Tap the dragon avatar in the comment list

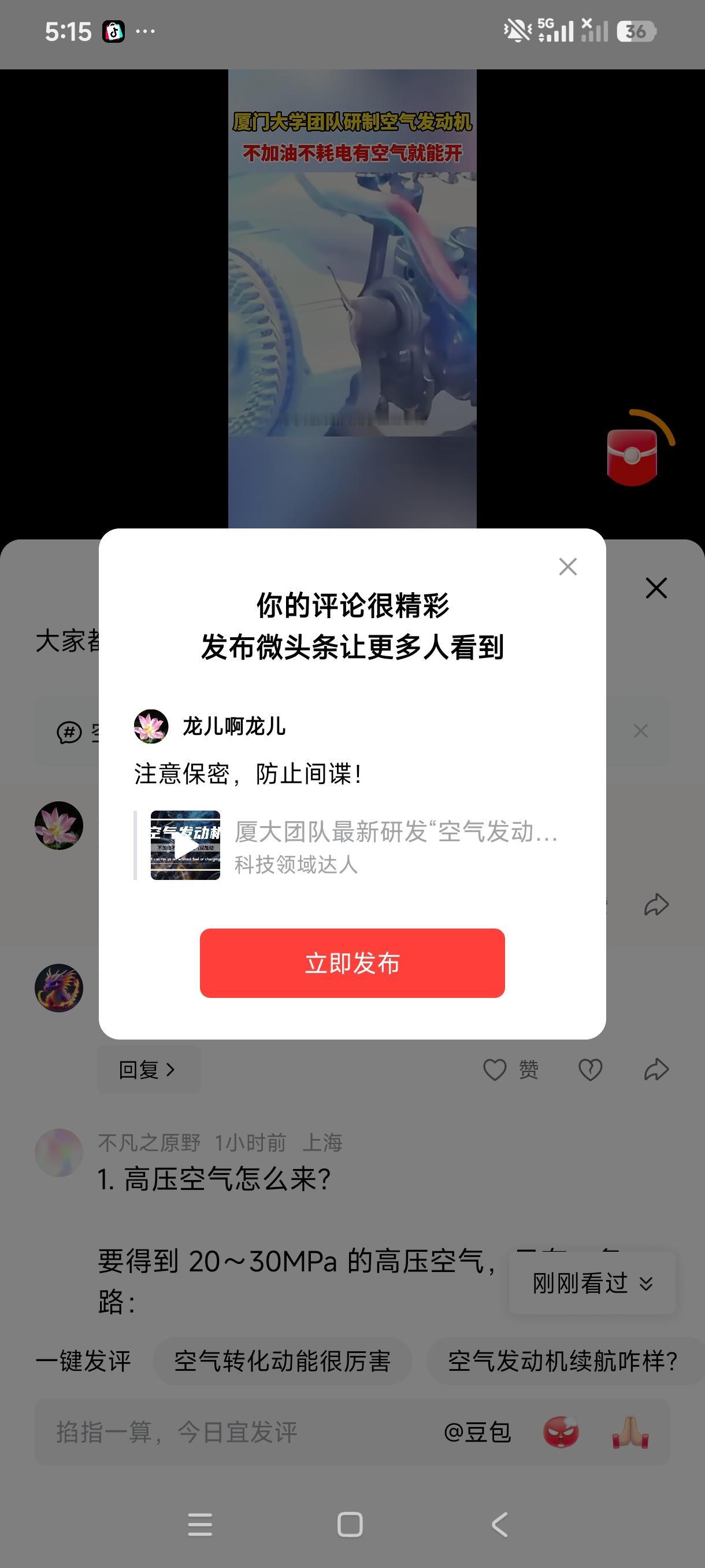[x=58, y=988]
